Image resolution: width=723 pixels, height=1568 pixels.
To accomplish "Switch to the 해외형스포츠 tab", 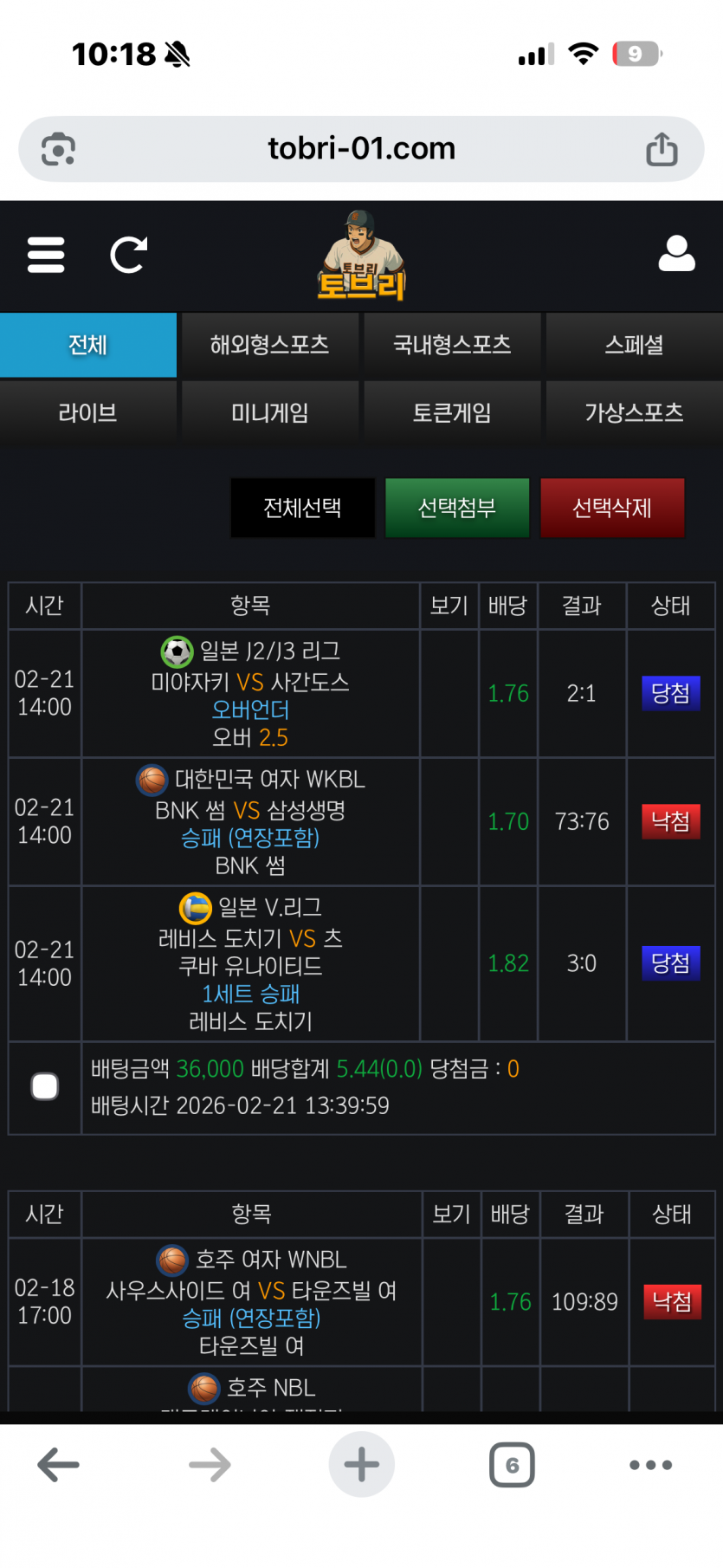I will (x=269, y=345).
